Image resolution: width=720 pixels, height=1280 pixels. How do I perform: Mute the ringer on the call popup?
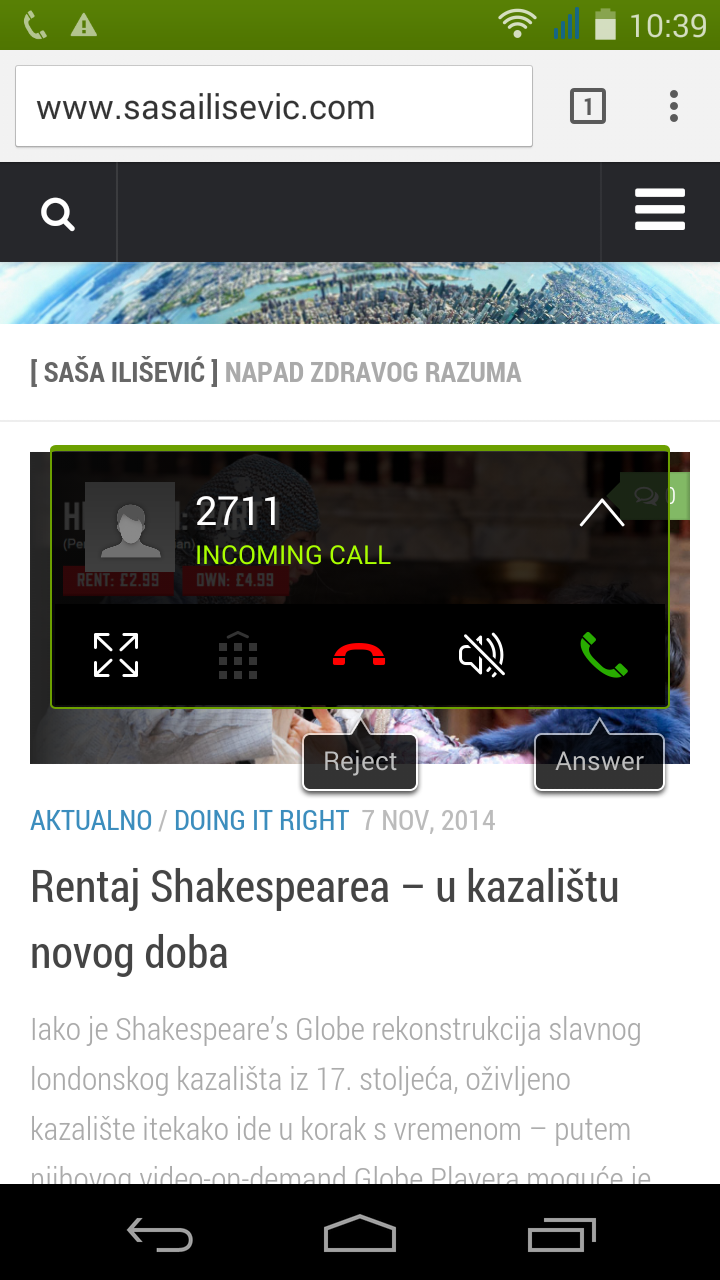481,656
